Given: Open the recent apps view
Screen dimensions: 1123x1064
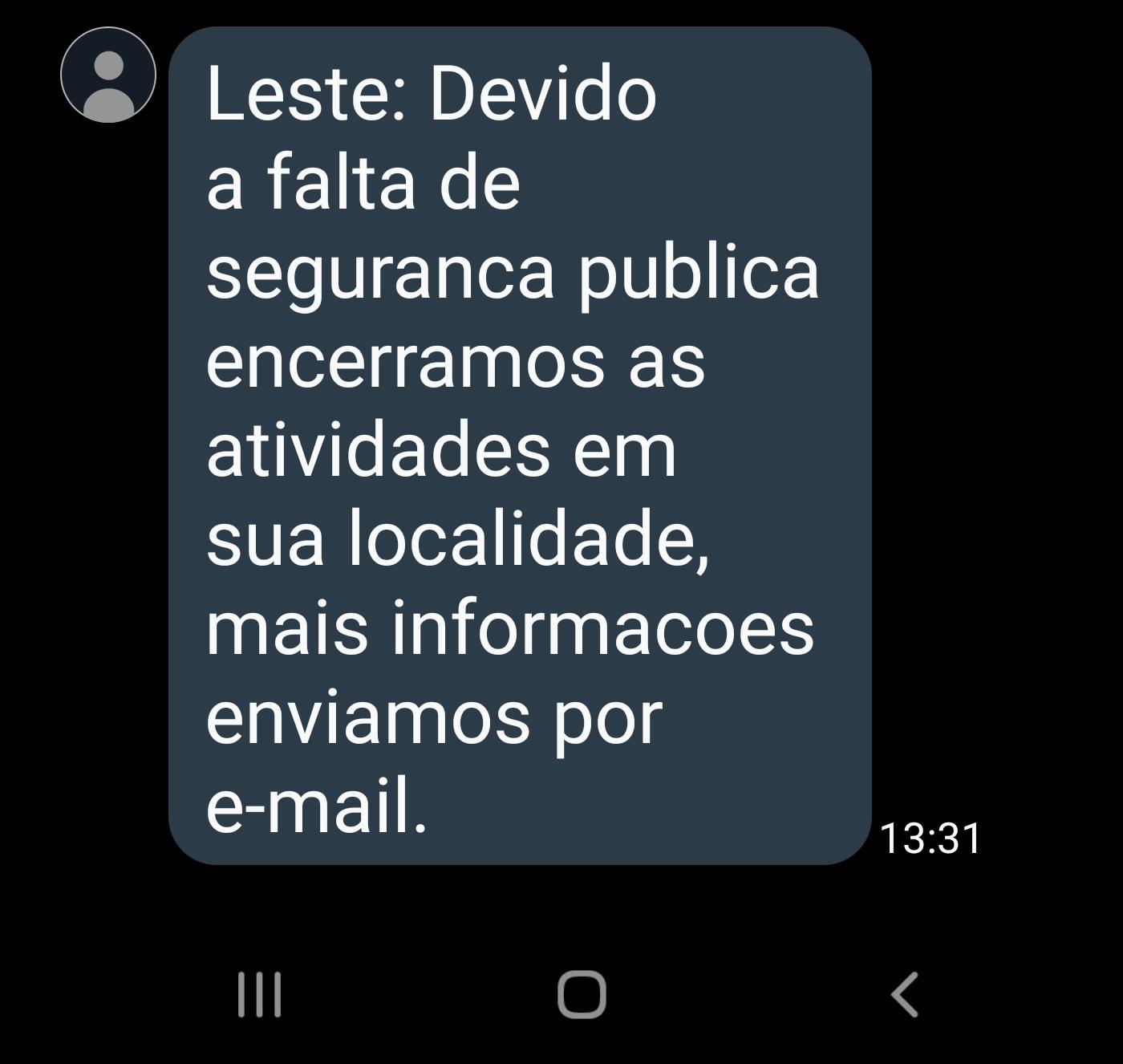Looking at the screenshot, I should pyautogui.click(x=260, y=994).
